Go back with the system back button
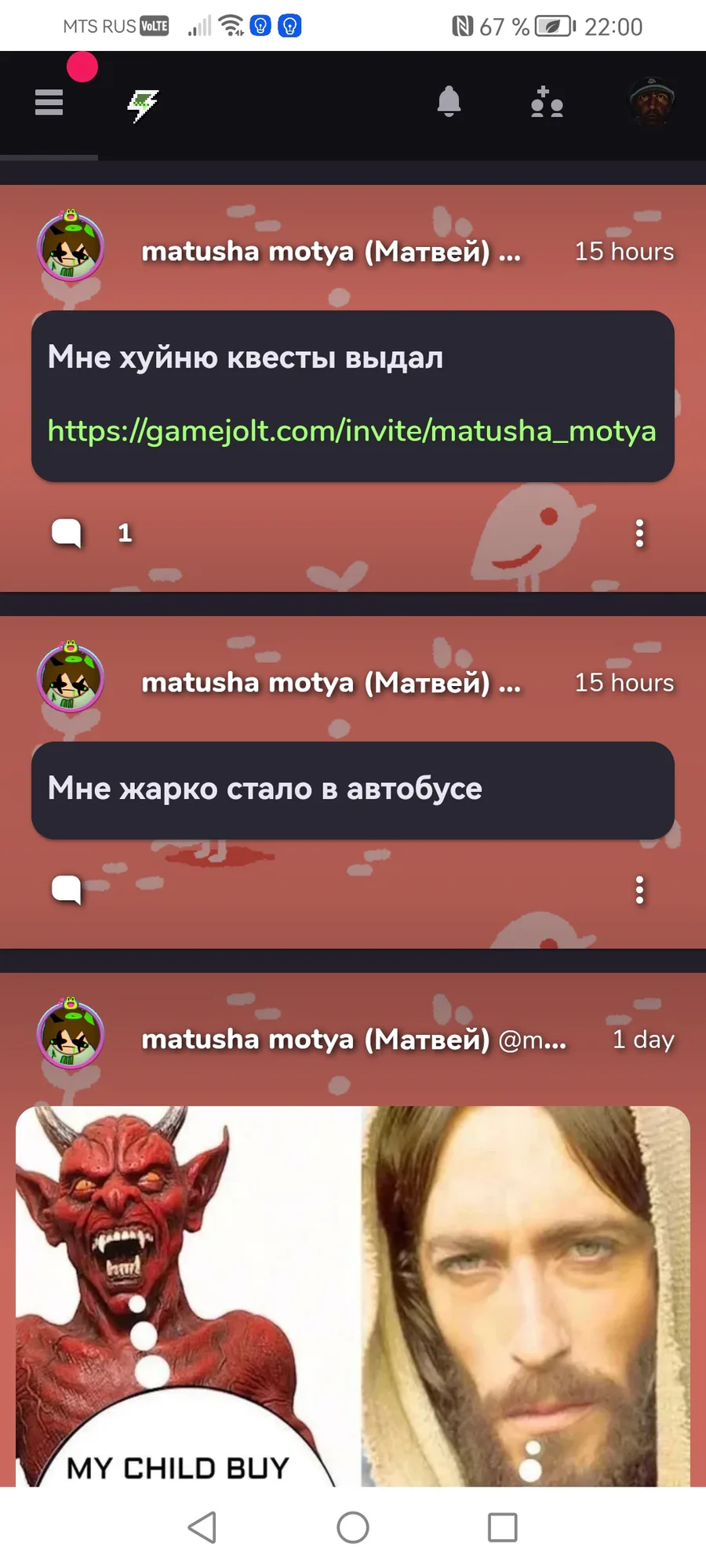Viewport: 706px width, 1568px height. point(202,1527)
